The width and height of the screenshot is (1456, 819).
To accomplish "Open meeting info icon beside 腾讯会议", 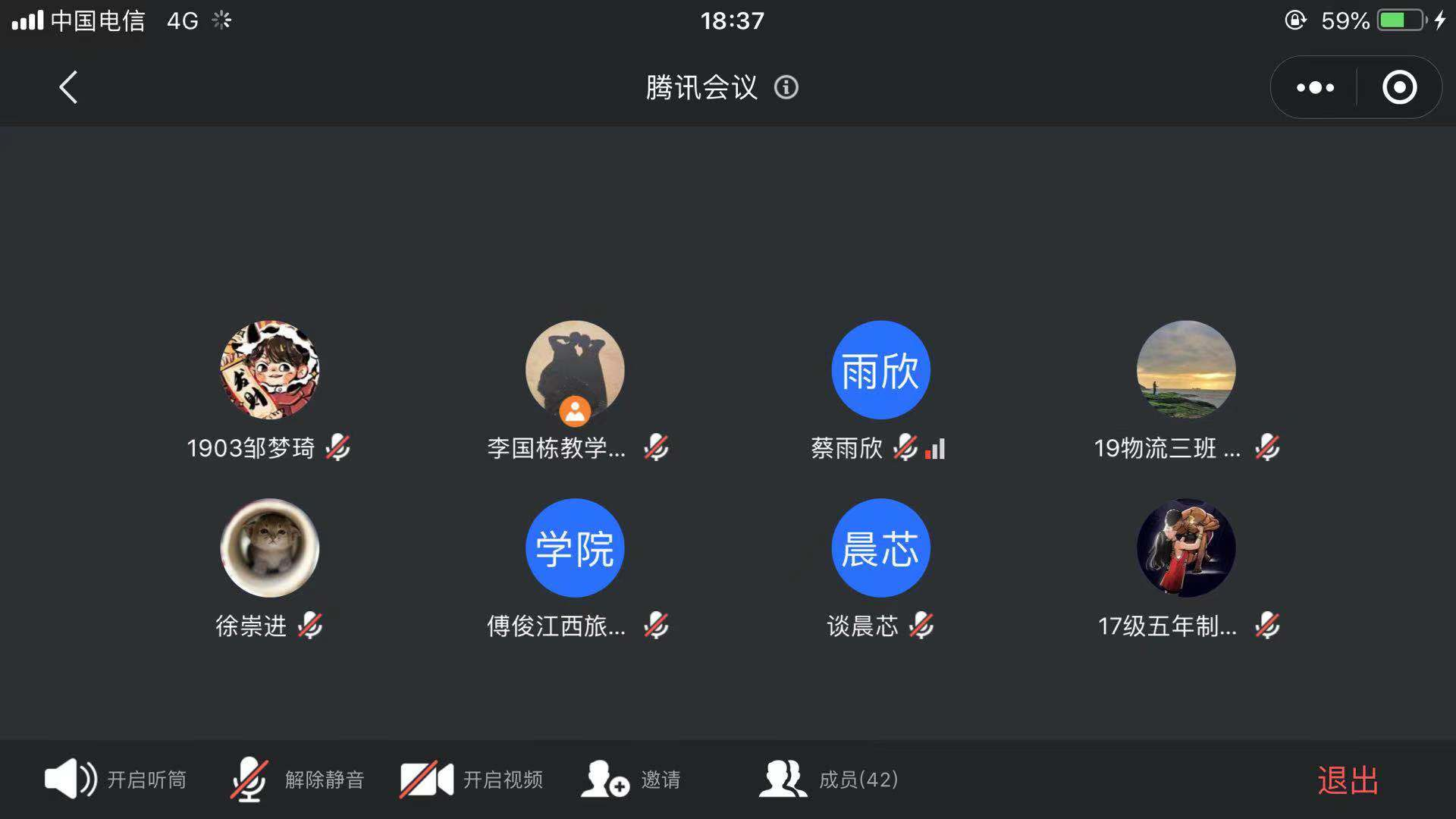I will point(786,87).
